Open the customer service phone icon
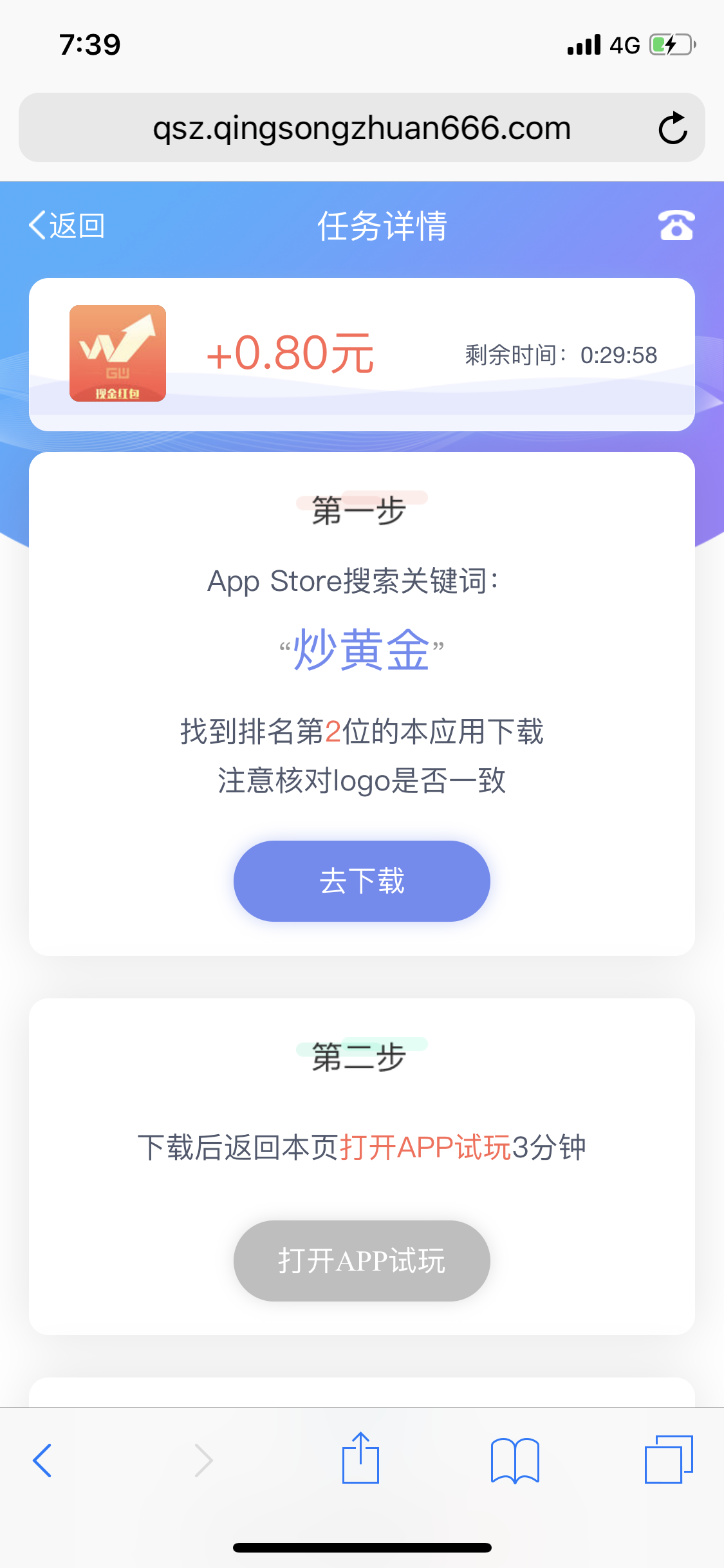The image size is (724, 1568). (677, 225)
